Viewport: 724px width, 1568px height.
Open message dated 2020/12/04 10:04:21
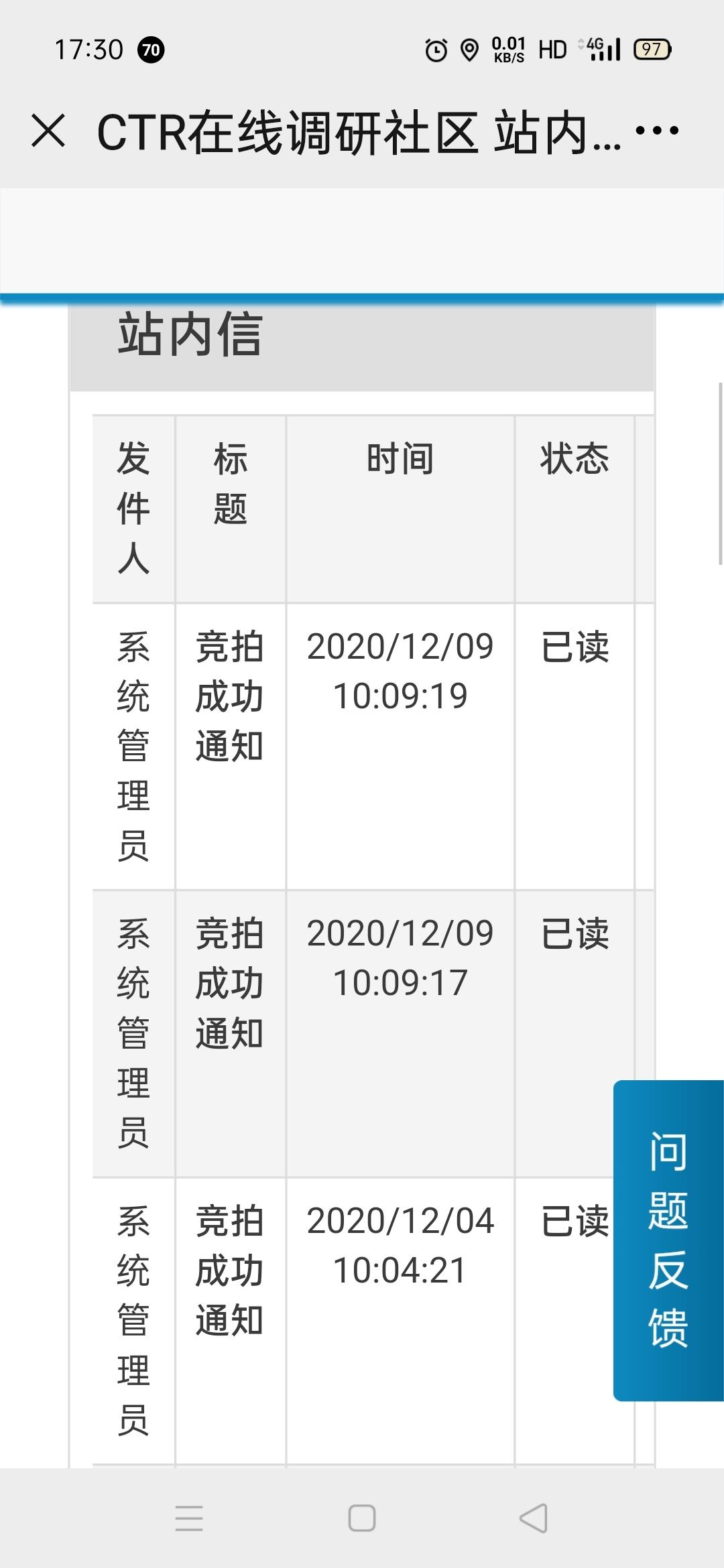point(229,1270)
